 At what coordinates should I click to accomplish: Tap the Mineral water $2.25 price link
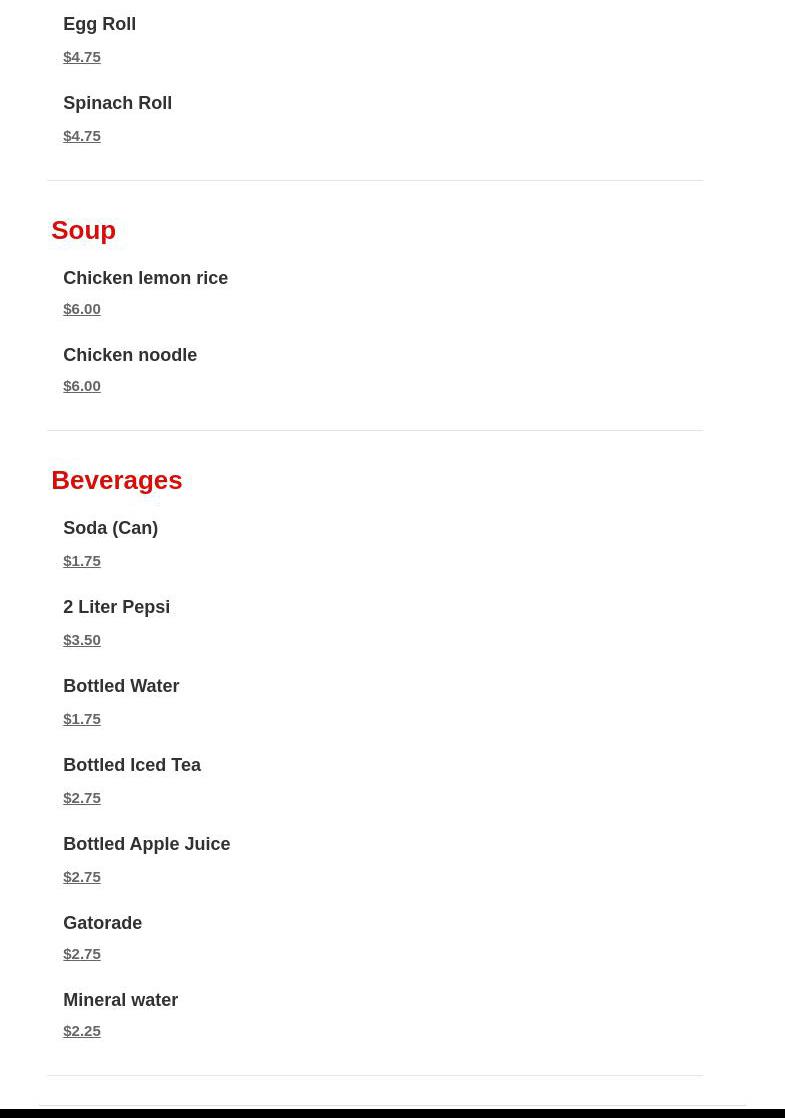point(82,1032)
